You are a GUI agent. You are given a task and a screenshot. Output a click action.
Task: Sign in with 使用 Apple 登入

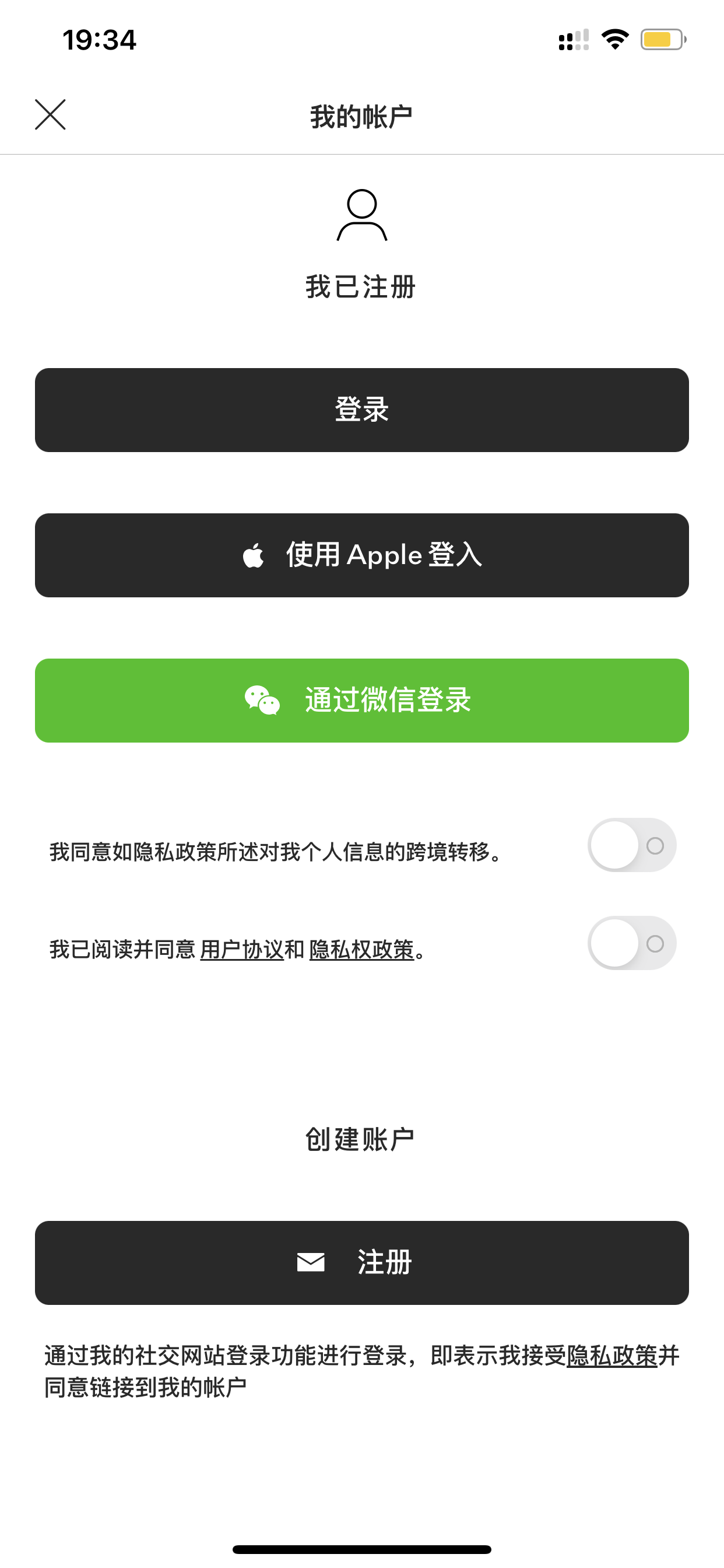pyautogui.click(x=361, y=555)
